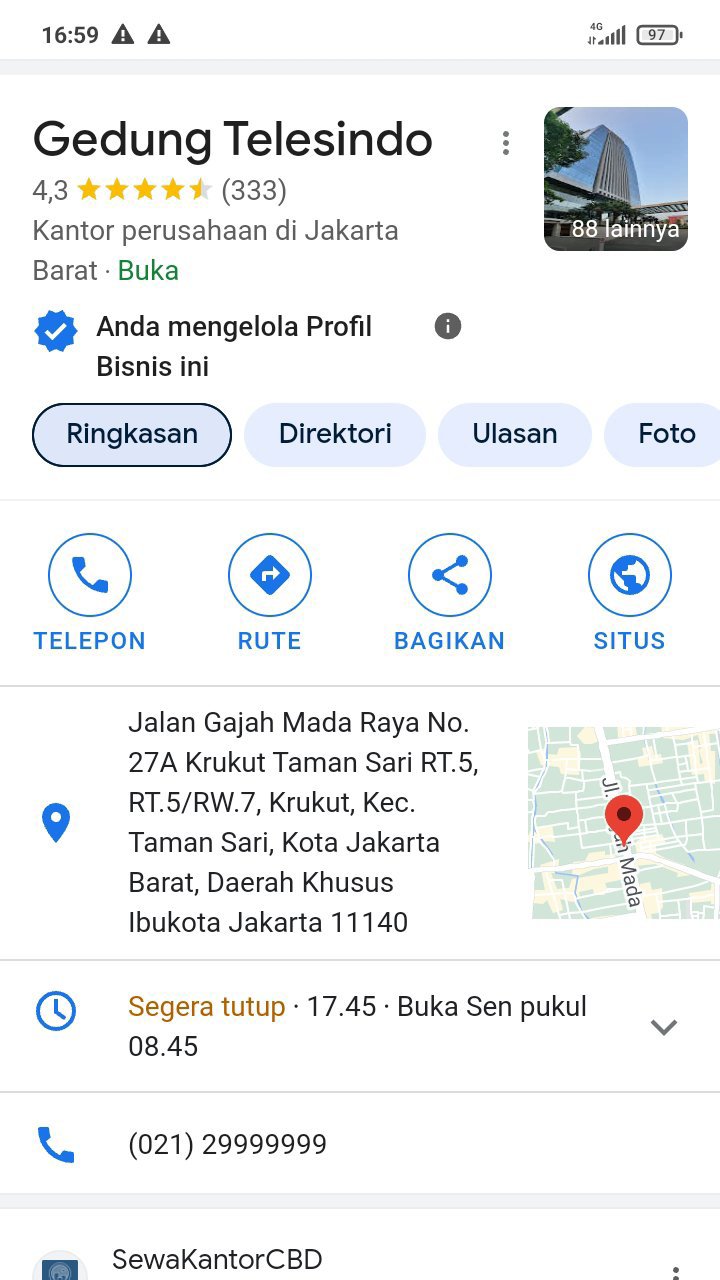Select the Ringkasan tab
This screenshot has height=1280, width=720.
coord(132,435)
